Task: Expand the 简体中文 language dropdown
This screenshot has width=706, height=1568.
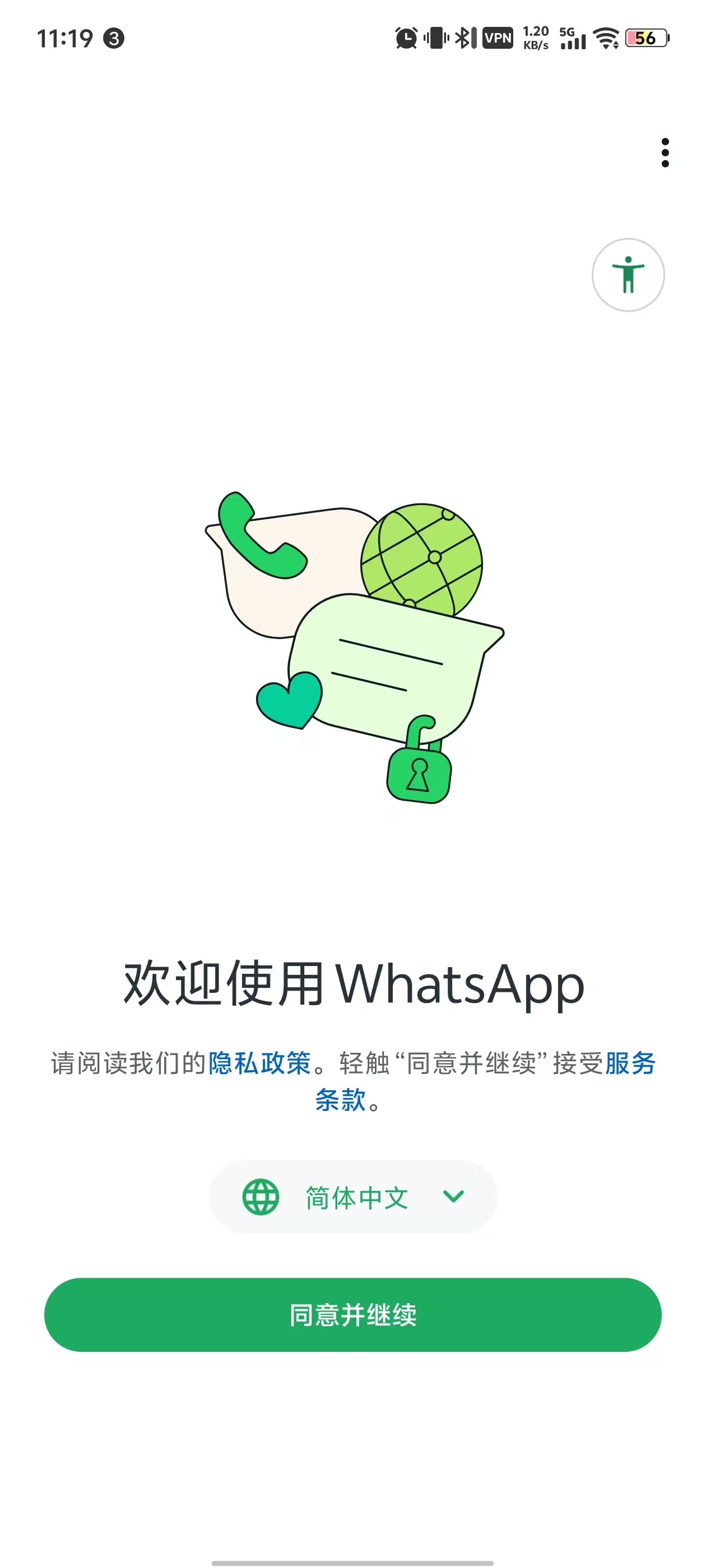Action: pos(354,1197)
